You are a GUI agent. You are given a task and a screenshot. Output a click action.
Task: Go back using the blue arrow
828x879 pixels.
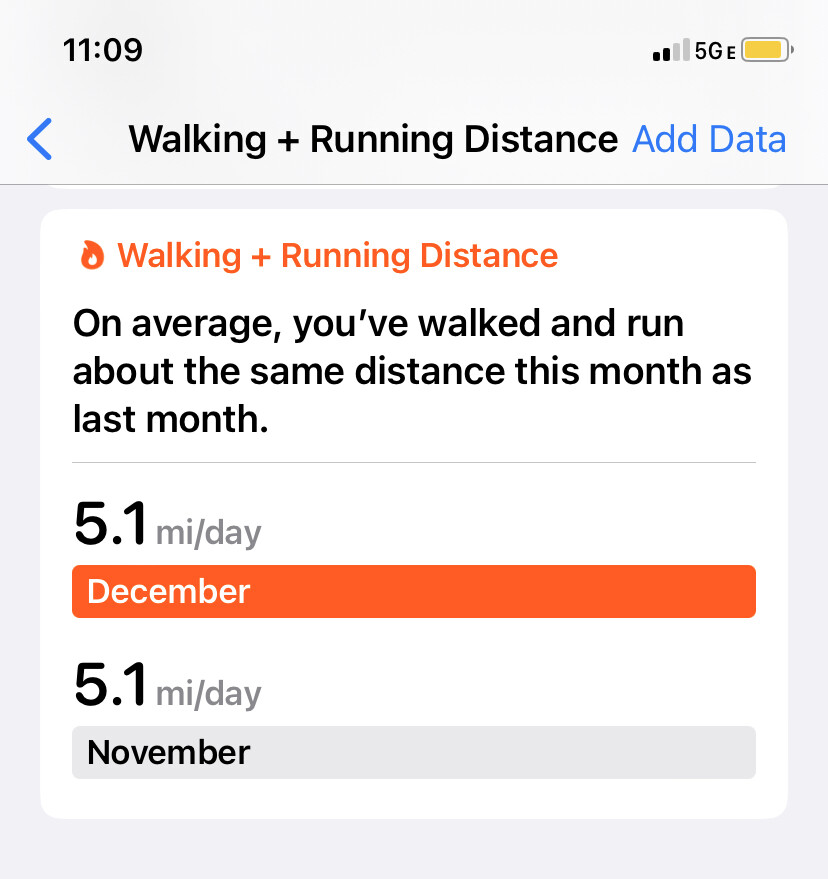pos(40,139)
